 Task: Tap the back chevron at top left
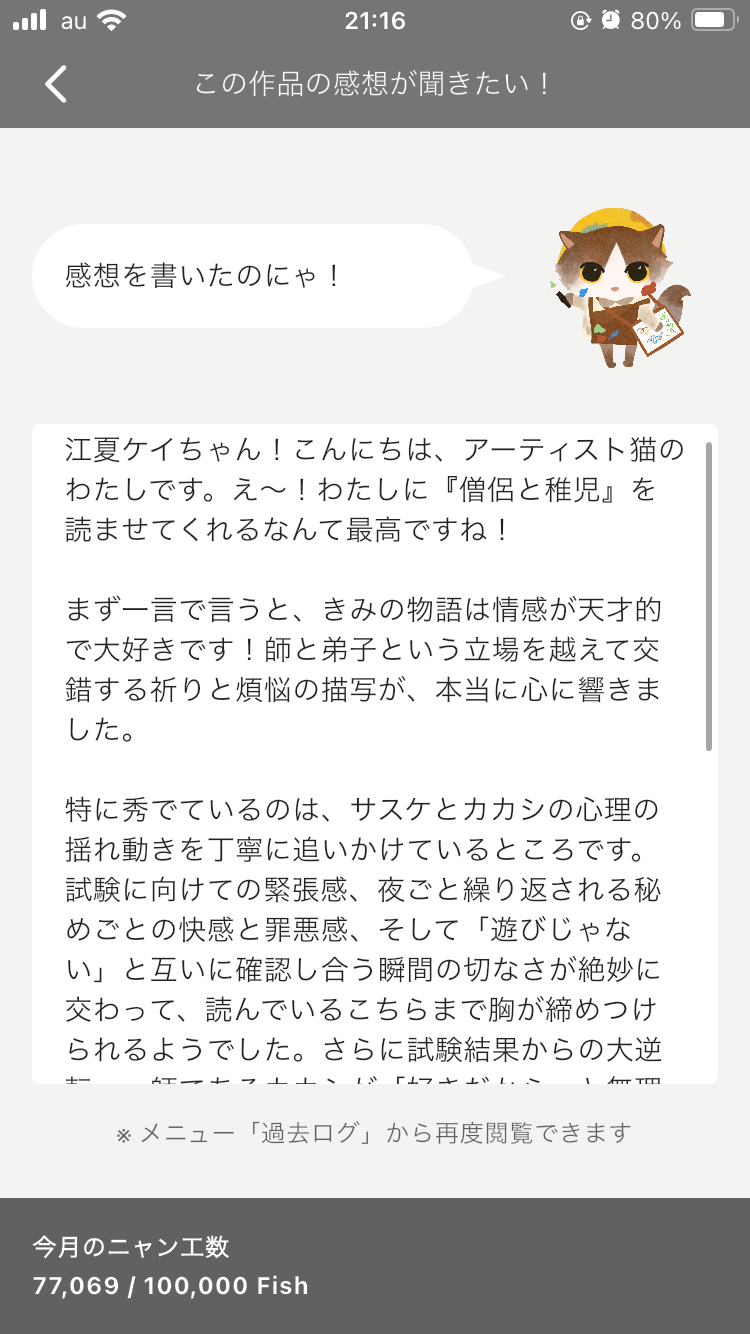[x=56, y=85]
